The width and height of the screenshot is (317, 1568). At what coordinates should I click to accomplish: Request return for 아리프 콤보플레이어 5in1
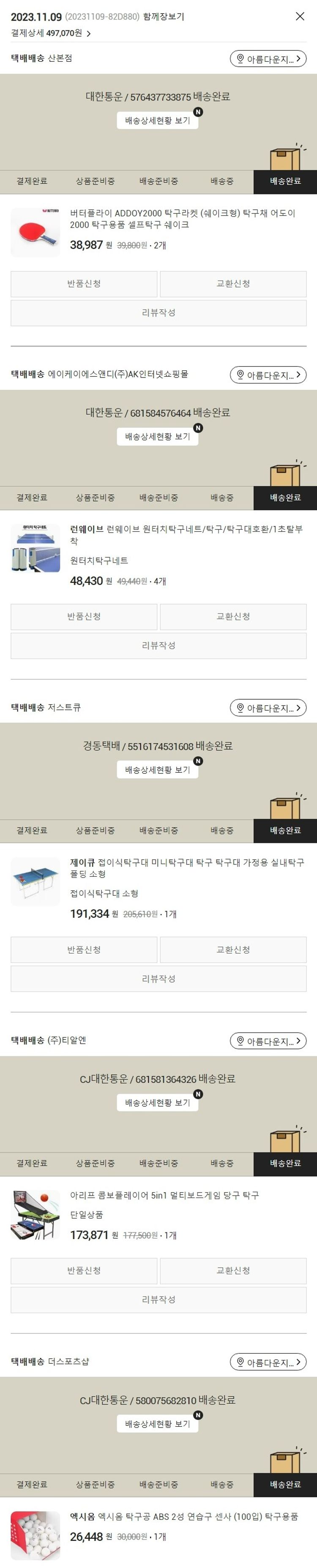click(84, 1270)
